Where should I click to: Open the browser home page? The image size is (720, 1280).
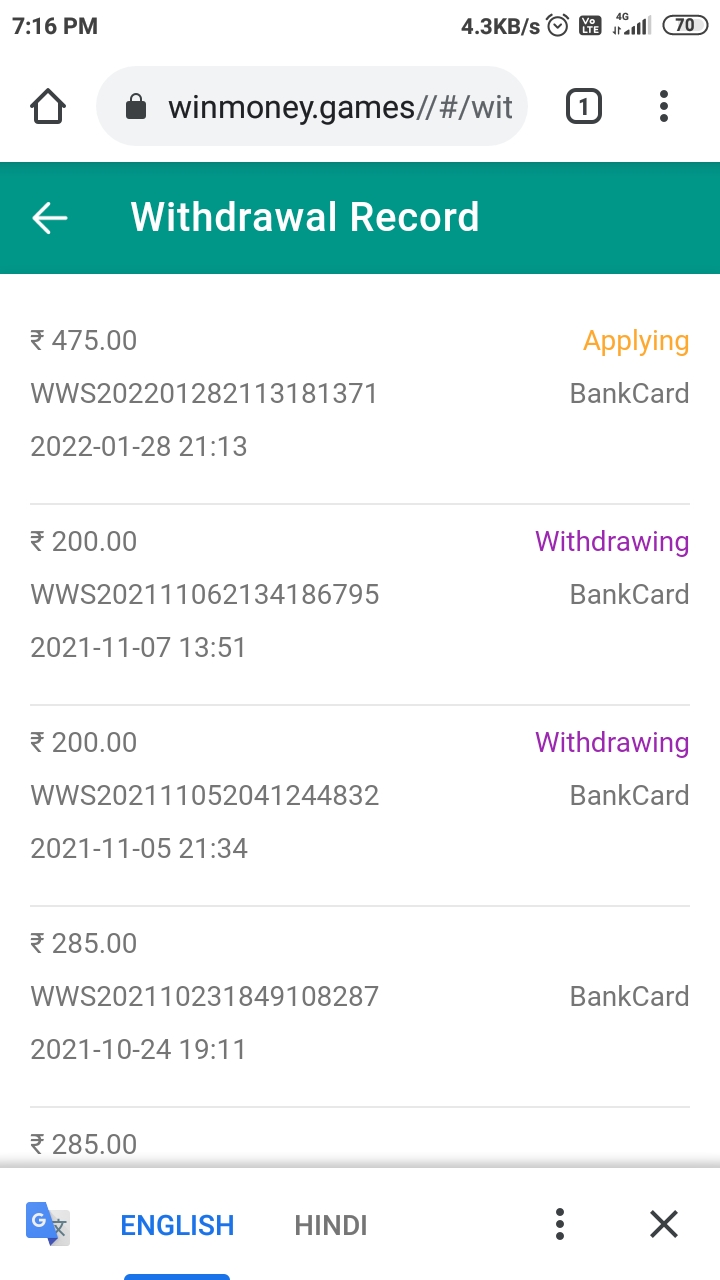49,107
